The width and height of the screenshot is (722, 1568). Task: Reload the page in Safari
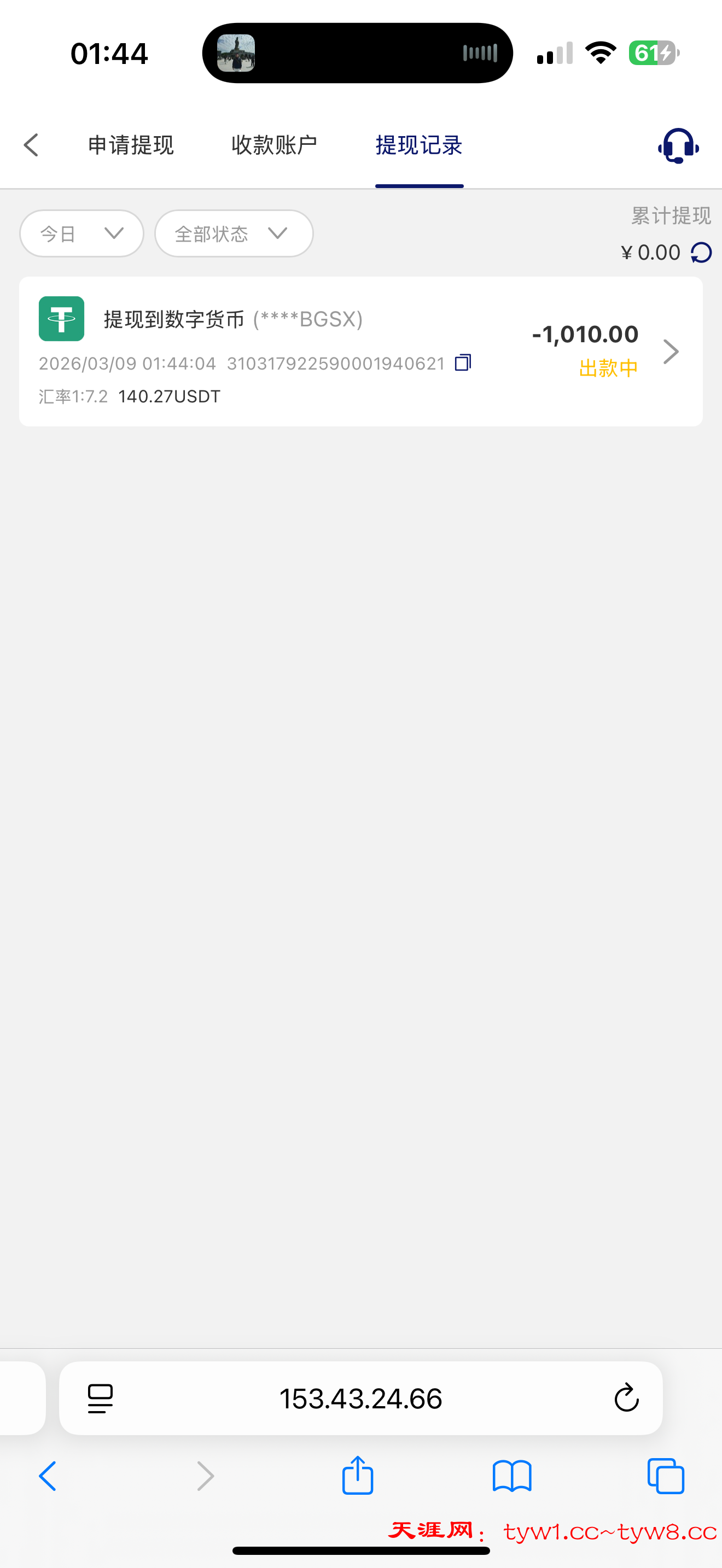click(x=626, y=1398)
